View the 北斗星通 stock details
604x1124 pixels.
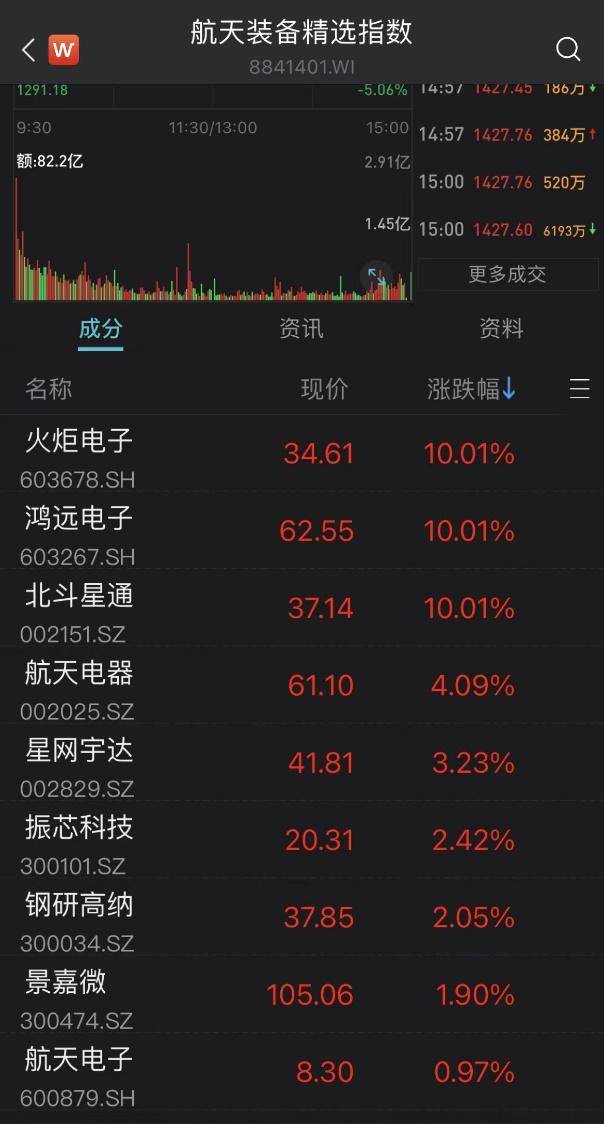(302, 609)
